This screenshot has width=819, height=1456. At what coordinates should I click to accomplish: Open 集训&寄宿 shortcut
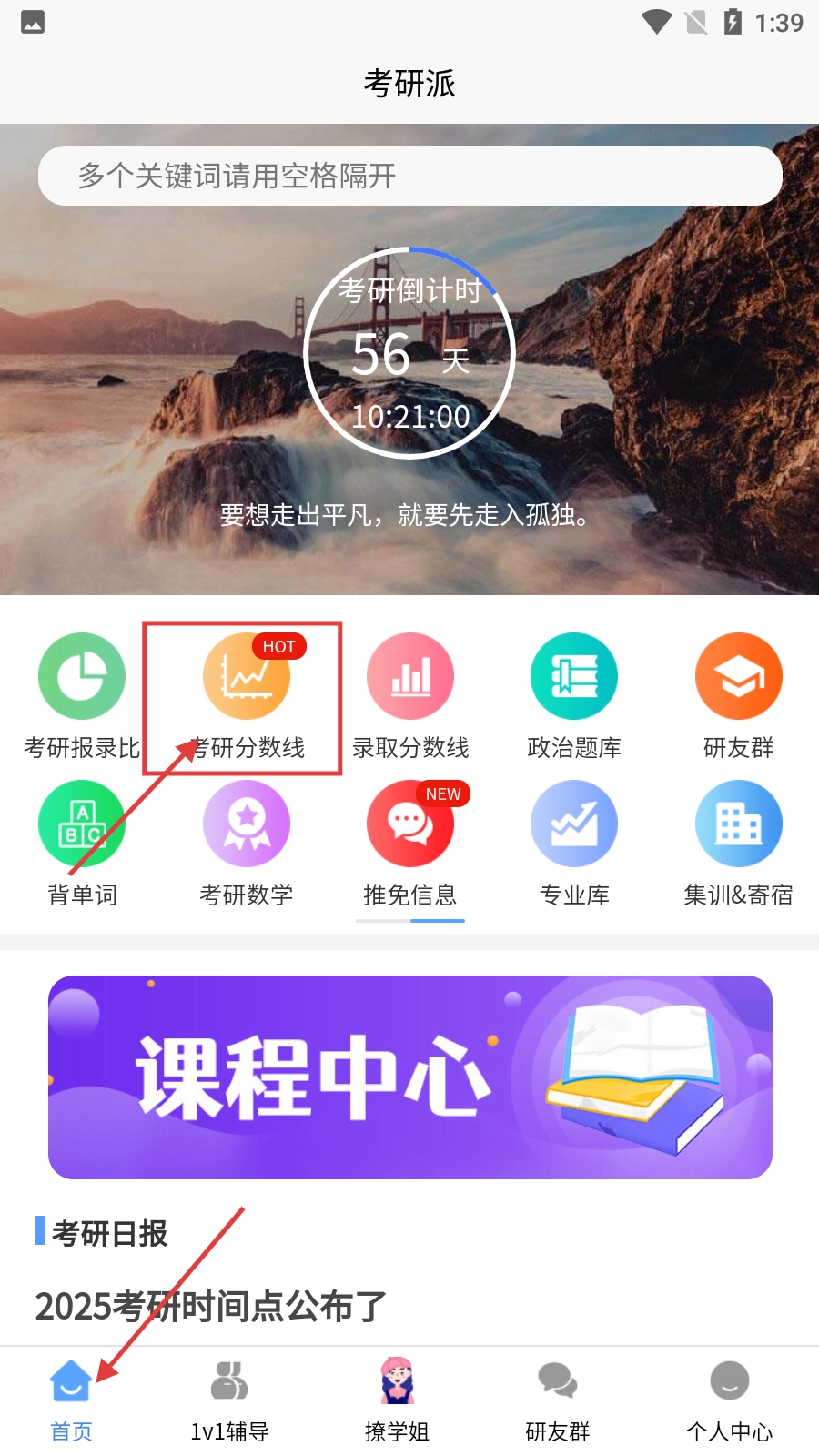coord(738,844)
